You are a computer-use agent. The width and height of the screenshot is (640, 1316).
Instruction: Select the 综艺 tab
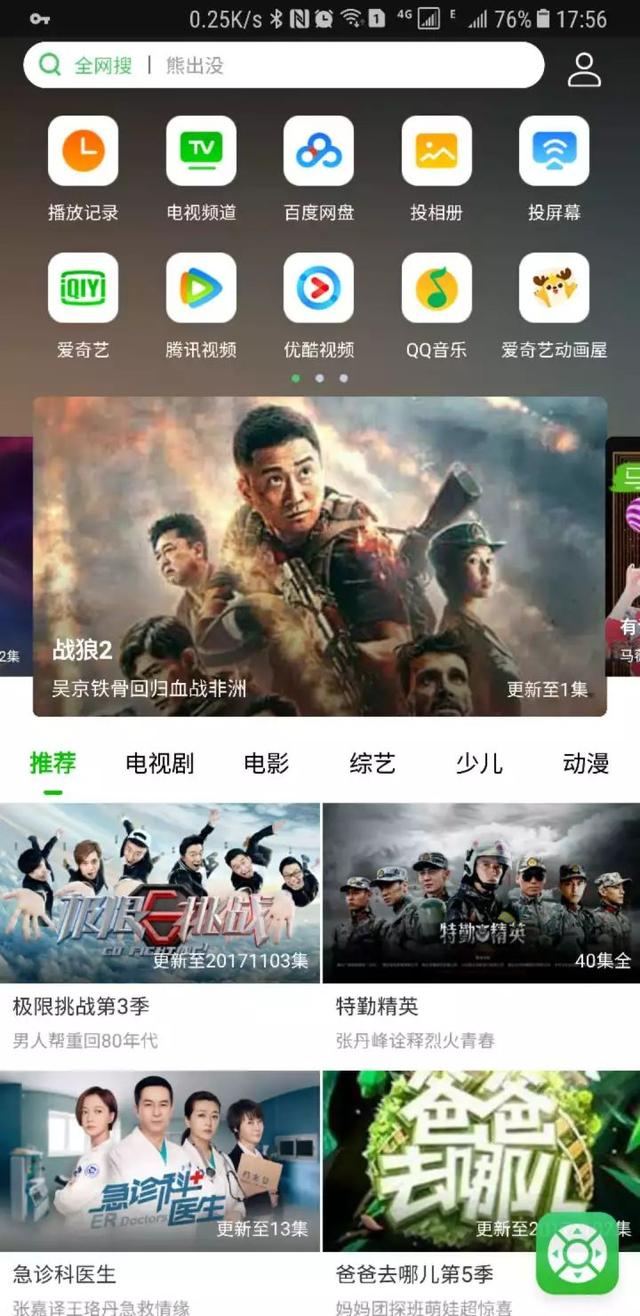pyautogui.click(x=373, y=764)
